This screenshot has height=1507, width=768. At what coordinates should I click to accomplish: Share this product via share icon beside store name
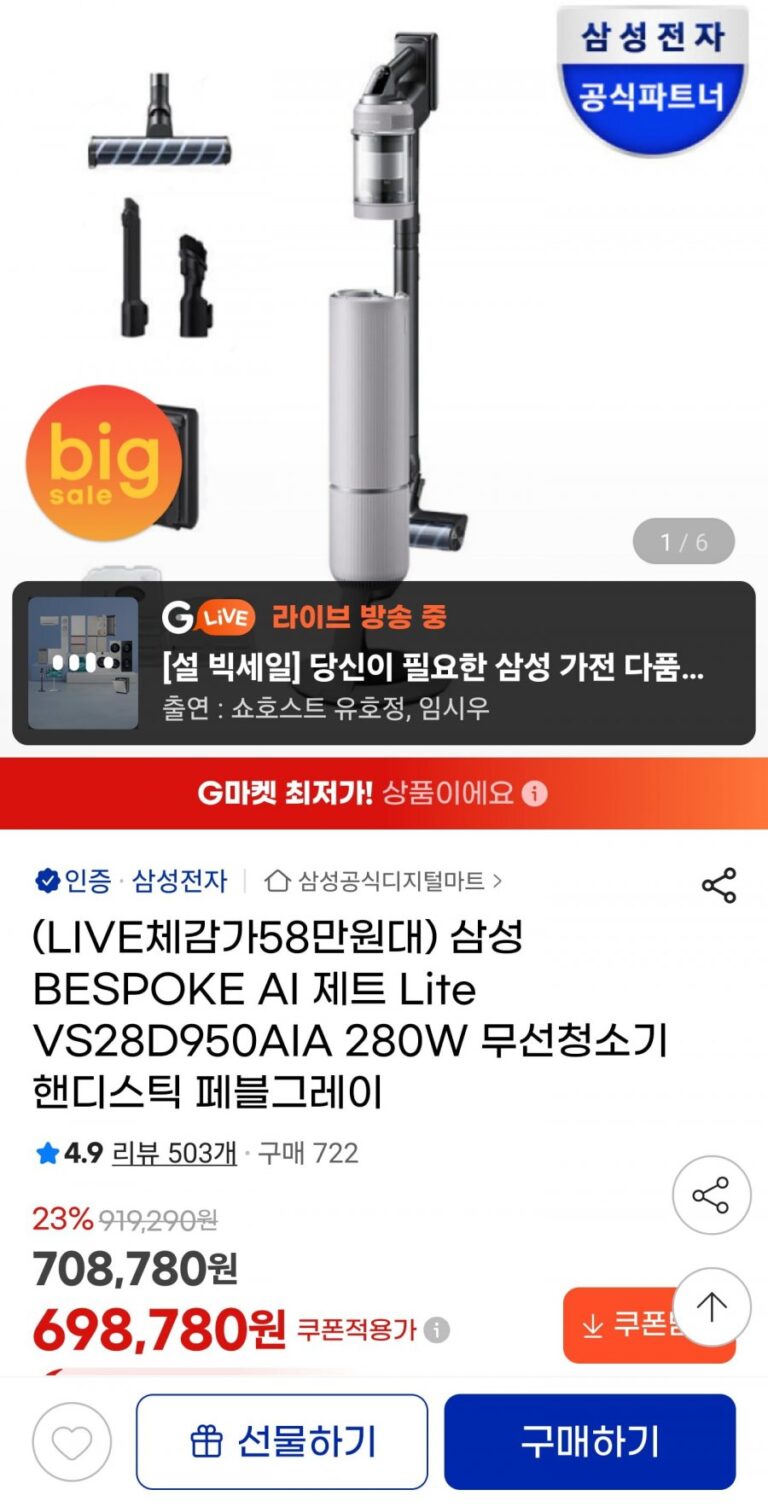[x=718, y=886]
